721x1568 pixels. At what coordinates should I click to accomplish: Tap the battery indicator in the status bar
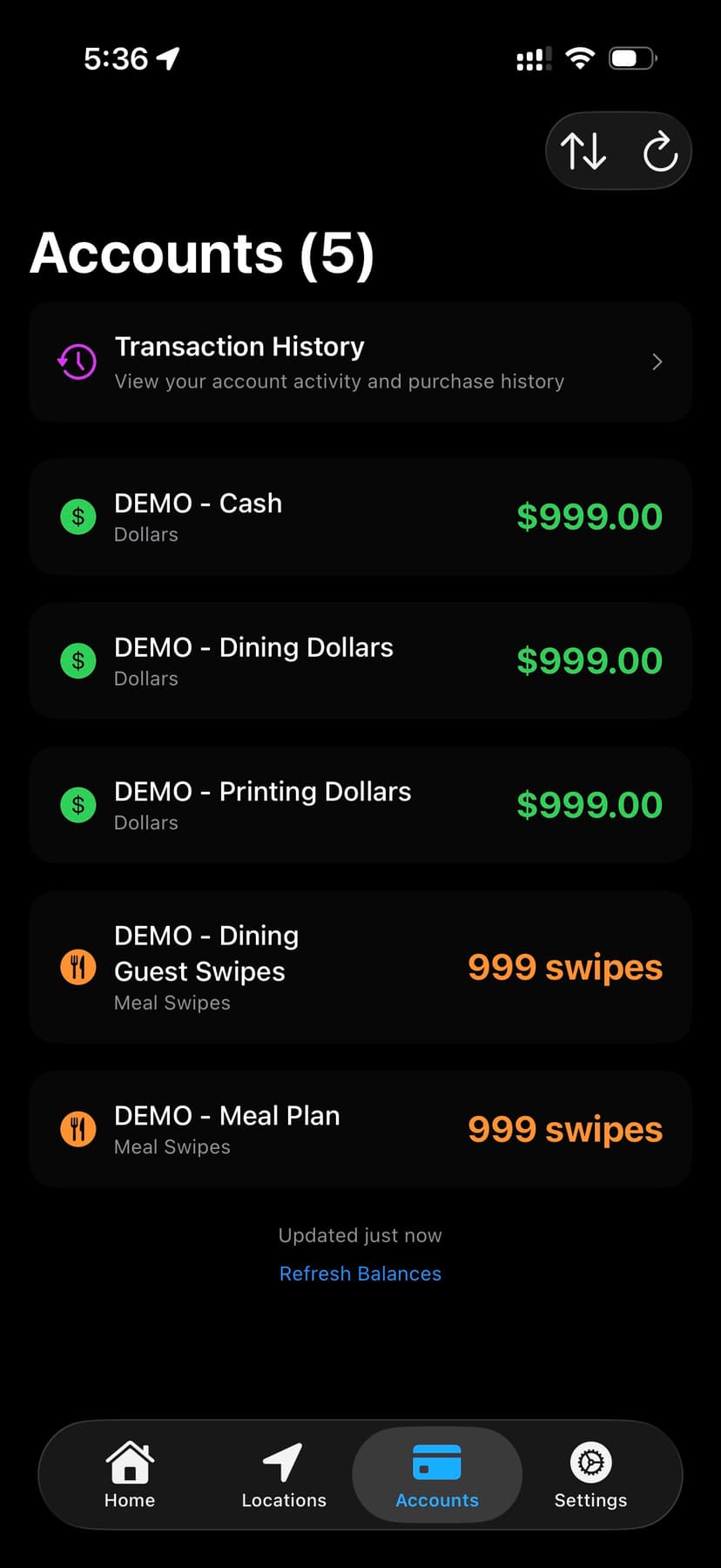click(632, 57)
